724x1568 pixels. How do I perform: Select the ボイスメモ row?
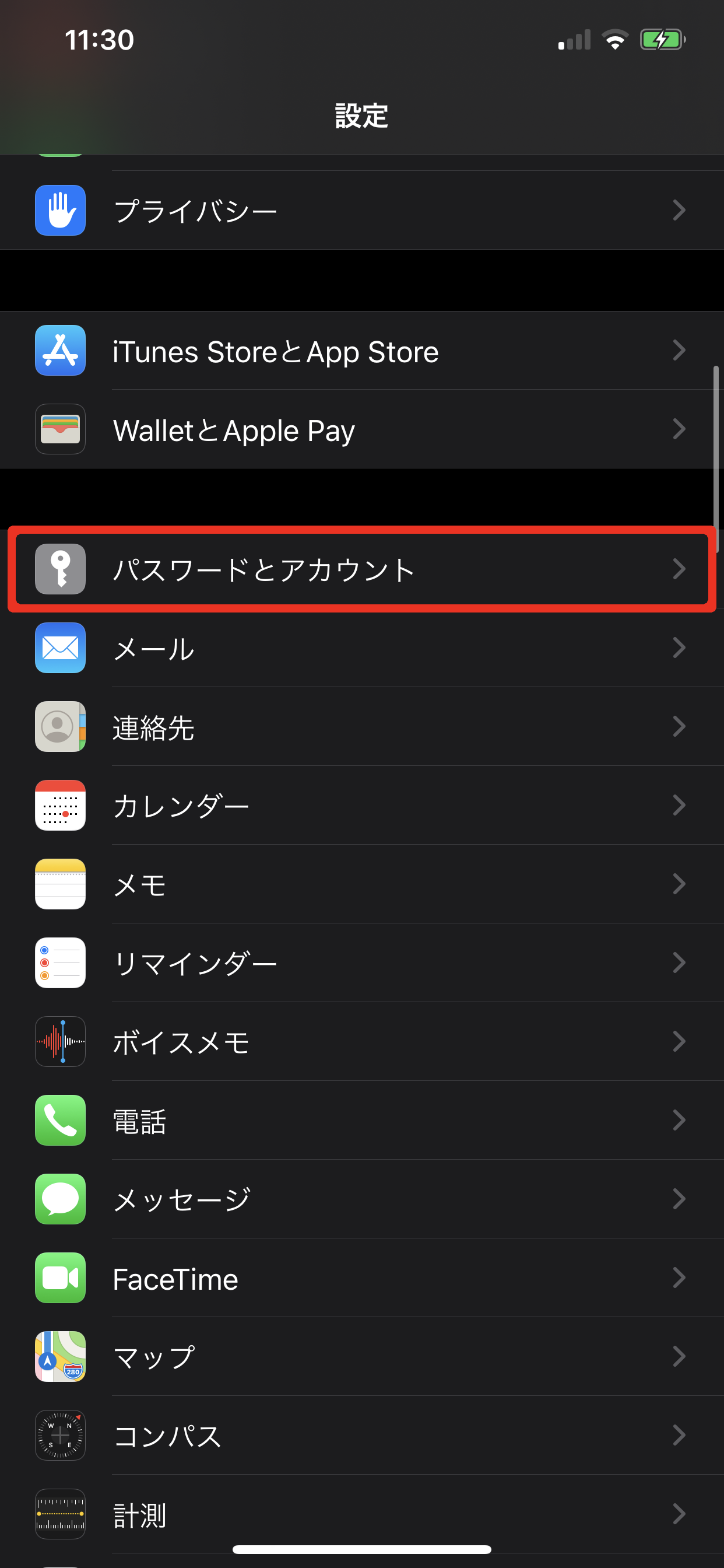click(361, 1041)
